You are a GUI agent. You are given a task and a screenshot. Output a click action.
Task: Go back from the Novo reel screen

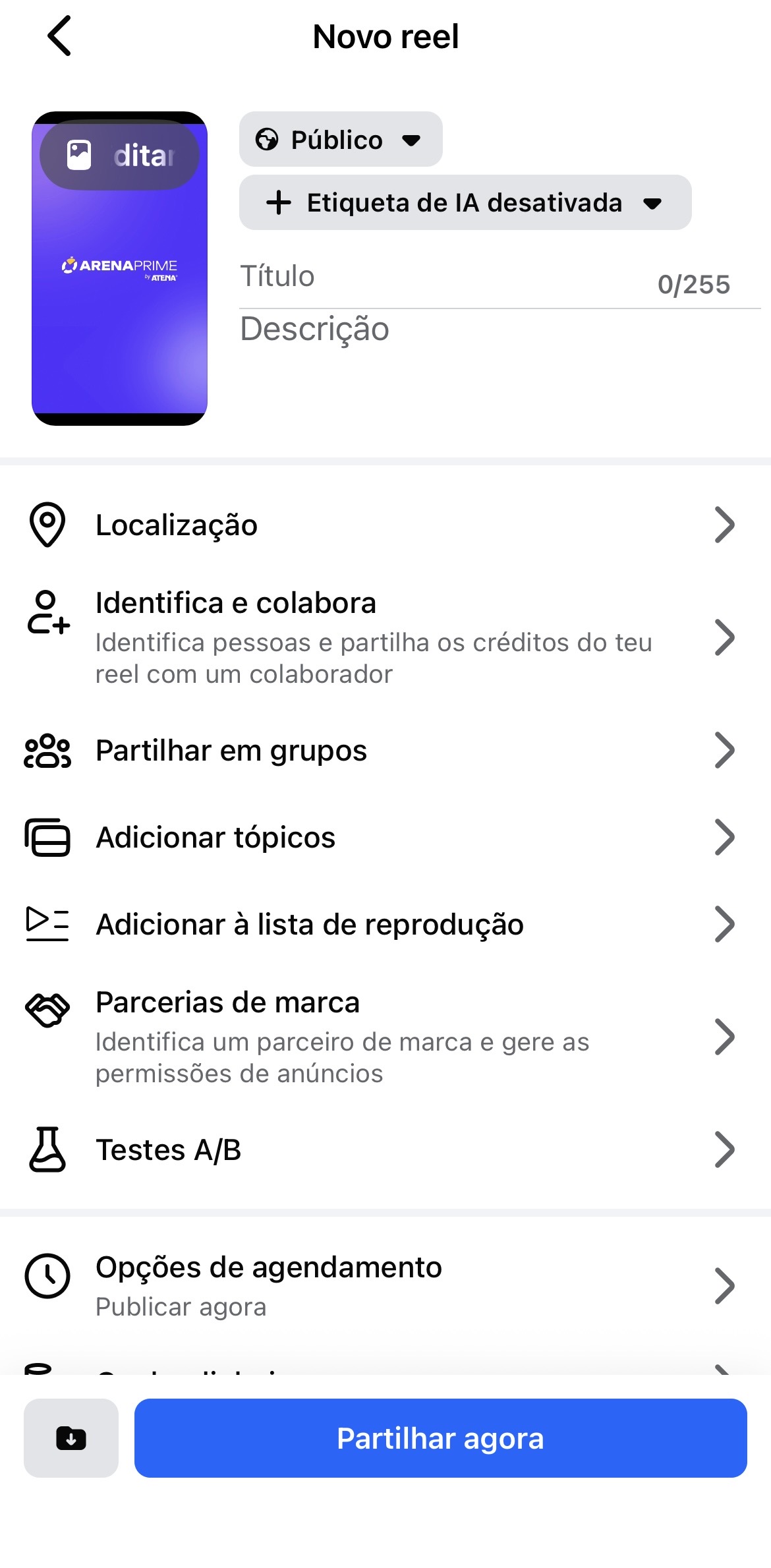point(59,36)
